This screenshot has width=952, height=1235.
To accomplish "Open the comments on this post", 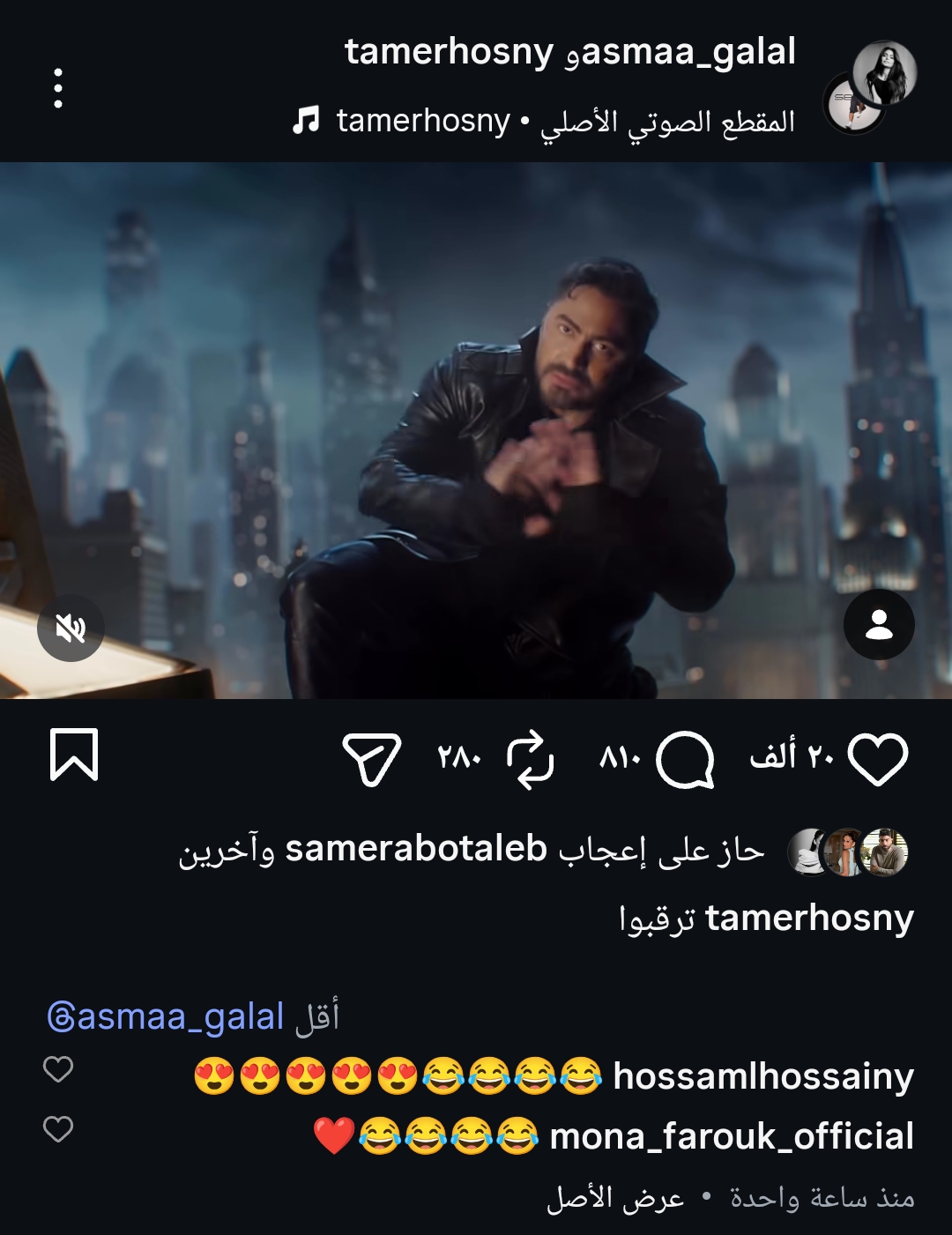I will 685,759.
